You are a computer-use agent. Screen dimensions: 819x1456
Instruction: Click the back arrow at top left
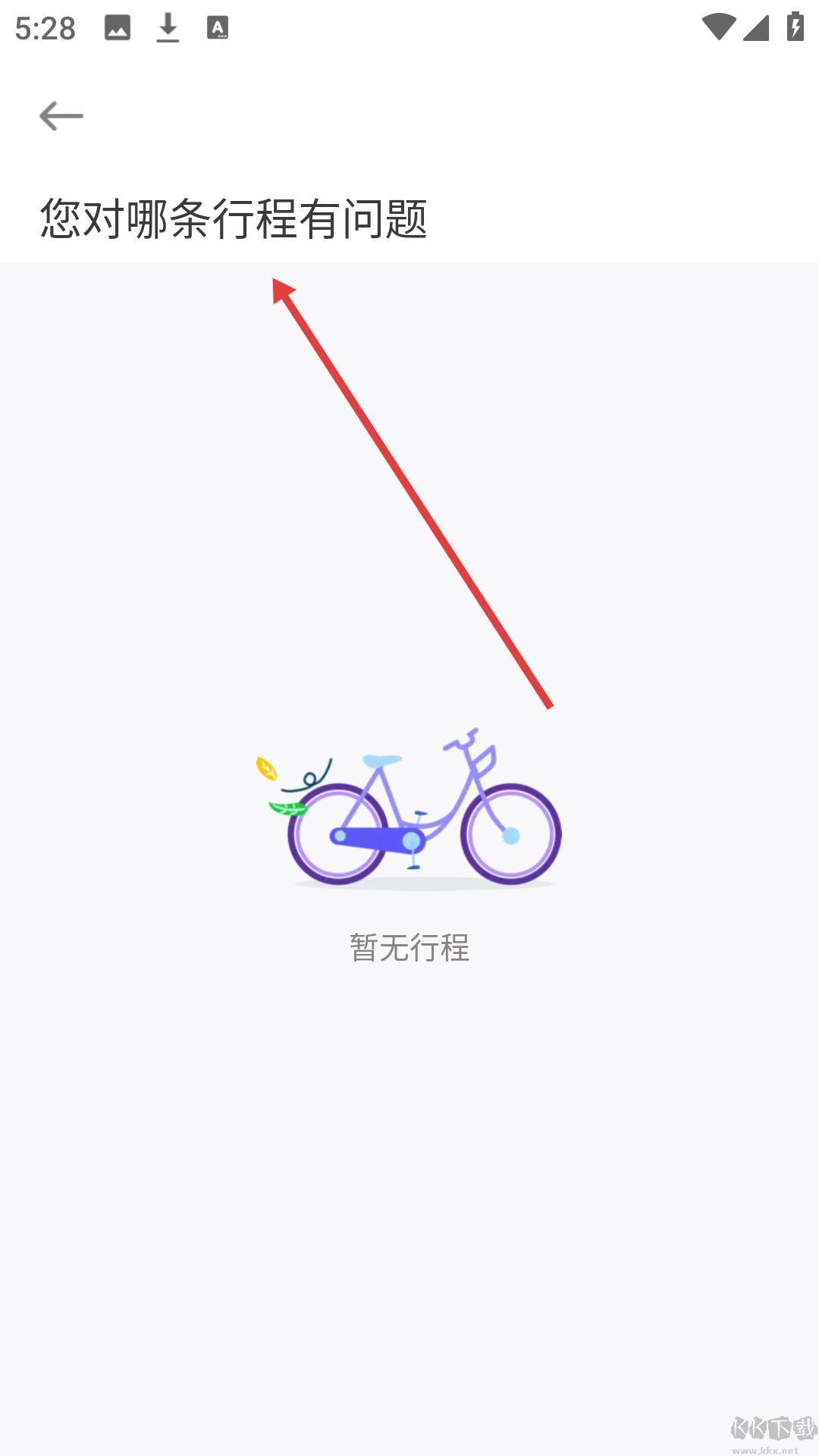point(61,117)
